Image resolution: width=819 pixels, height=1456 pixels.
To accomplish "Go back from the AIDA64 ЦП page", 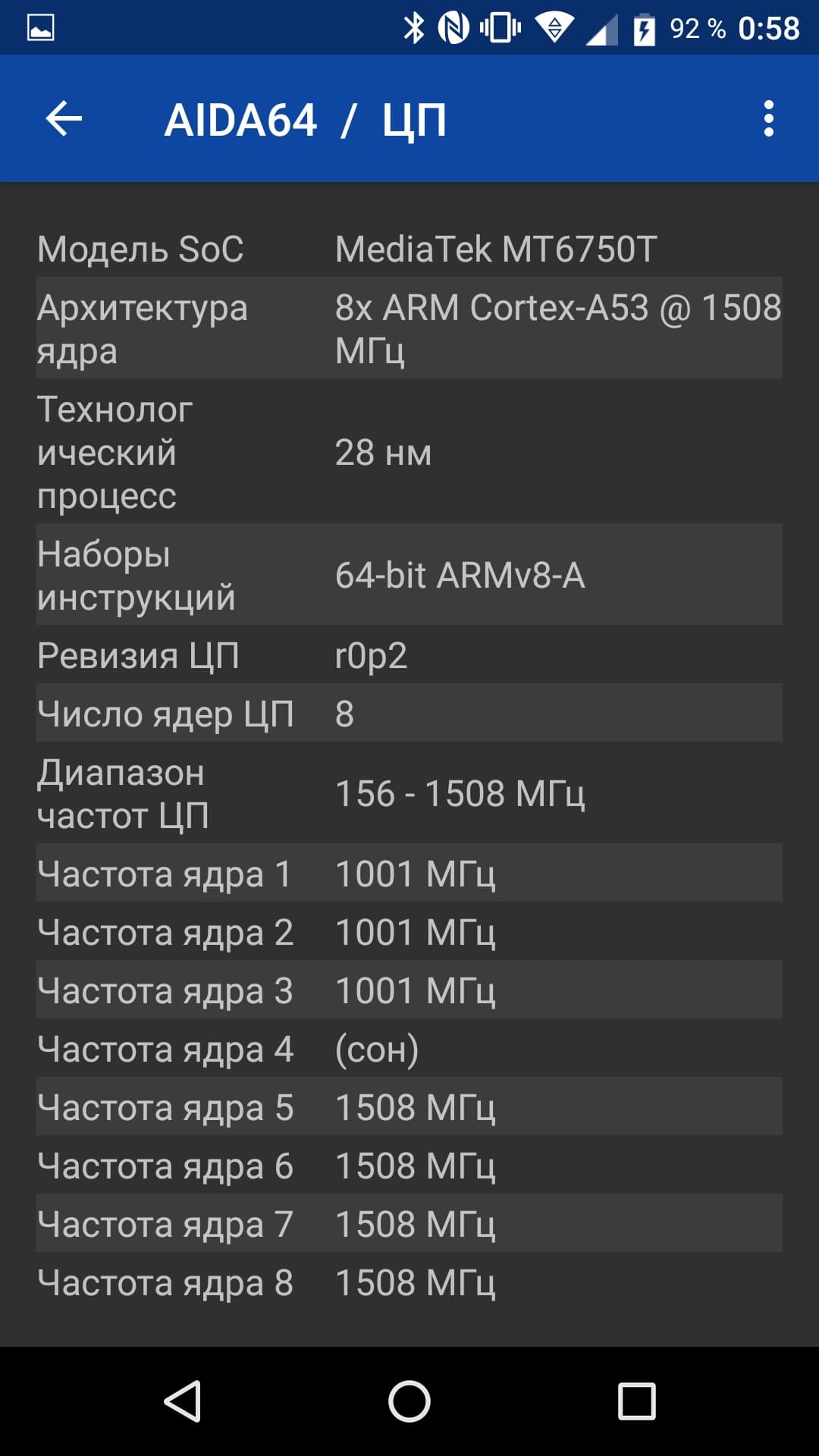I will click(x=64, y=119).
